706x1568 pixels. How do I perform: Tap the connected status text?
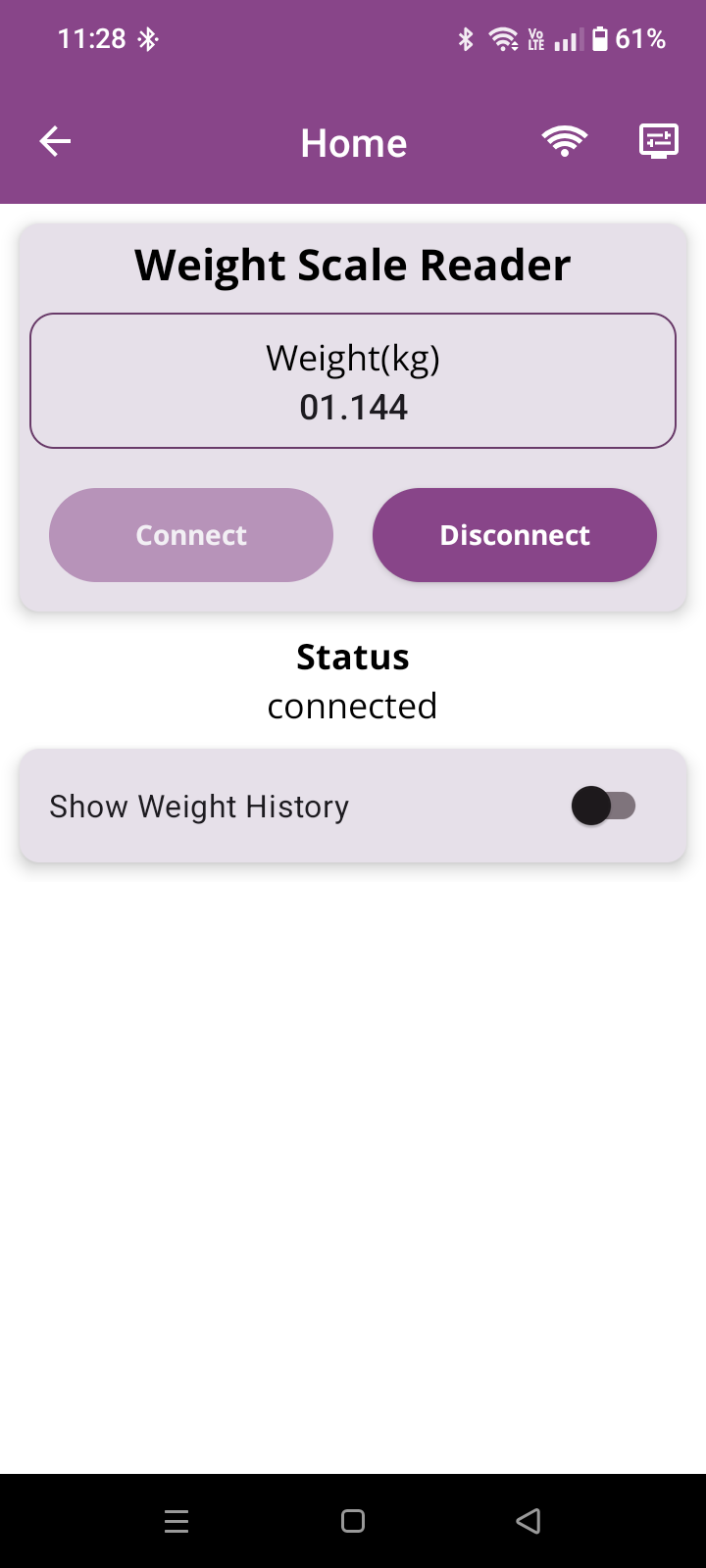(x=352, y=705)
